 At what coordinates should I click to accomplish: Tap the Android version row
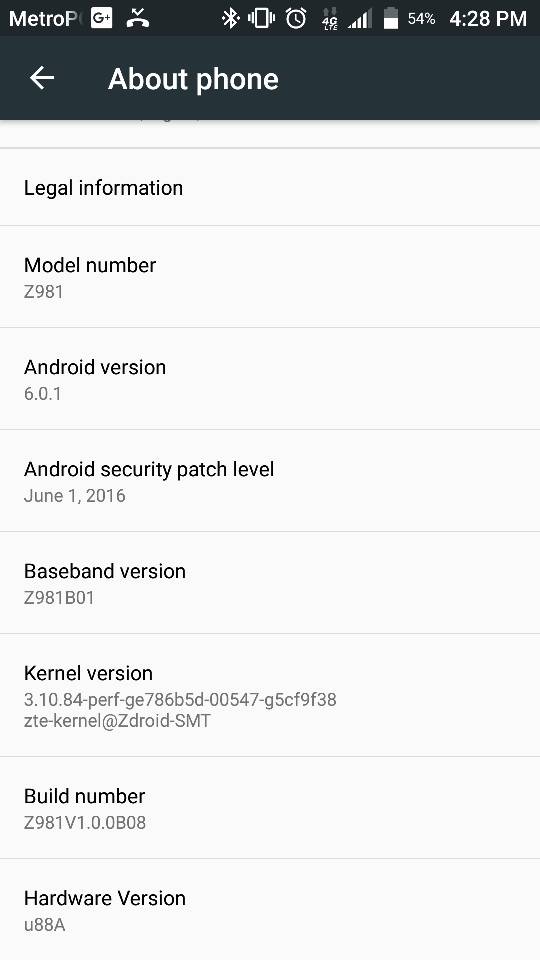click(x=270, y=379)
